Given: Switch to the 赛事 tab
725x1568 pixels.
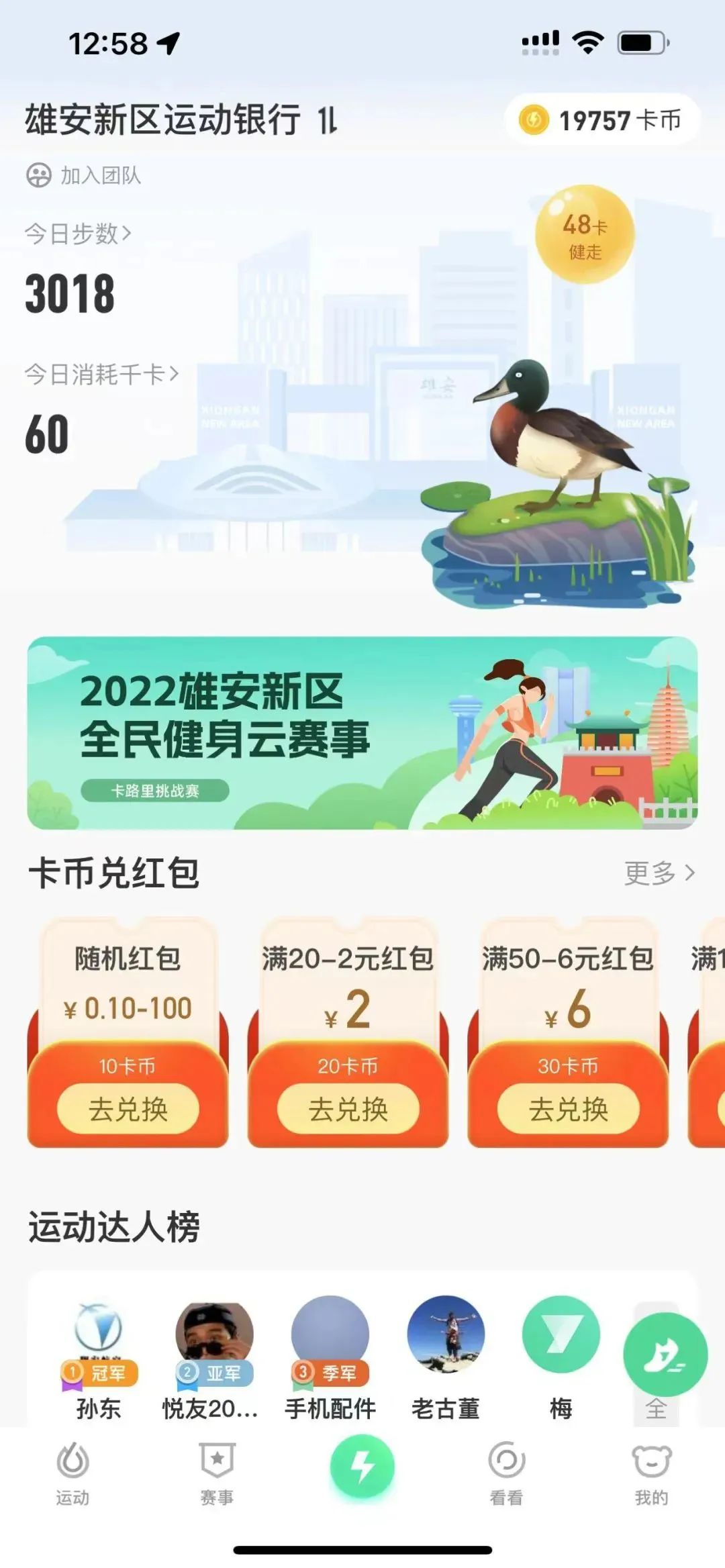Looking at the screenshot, I should 217,1471.
